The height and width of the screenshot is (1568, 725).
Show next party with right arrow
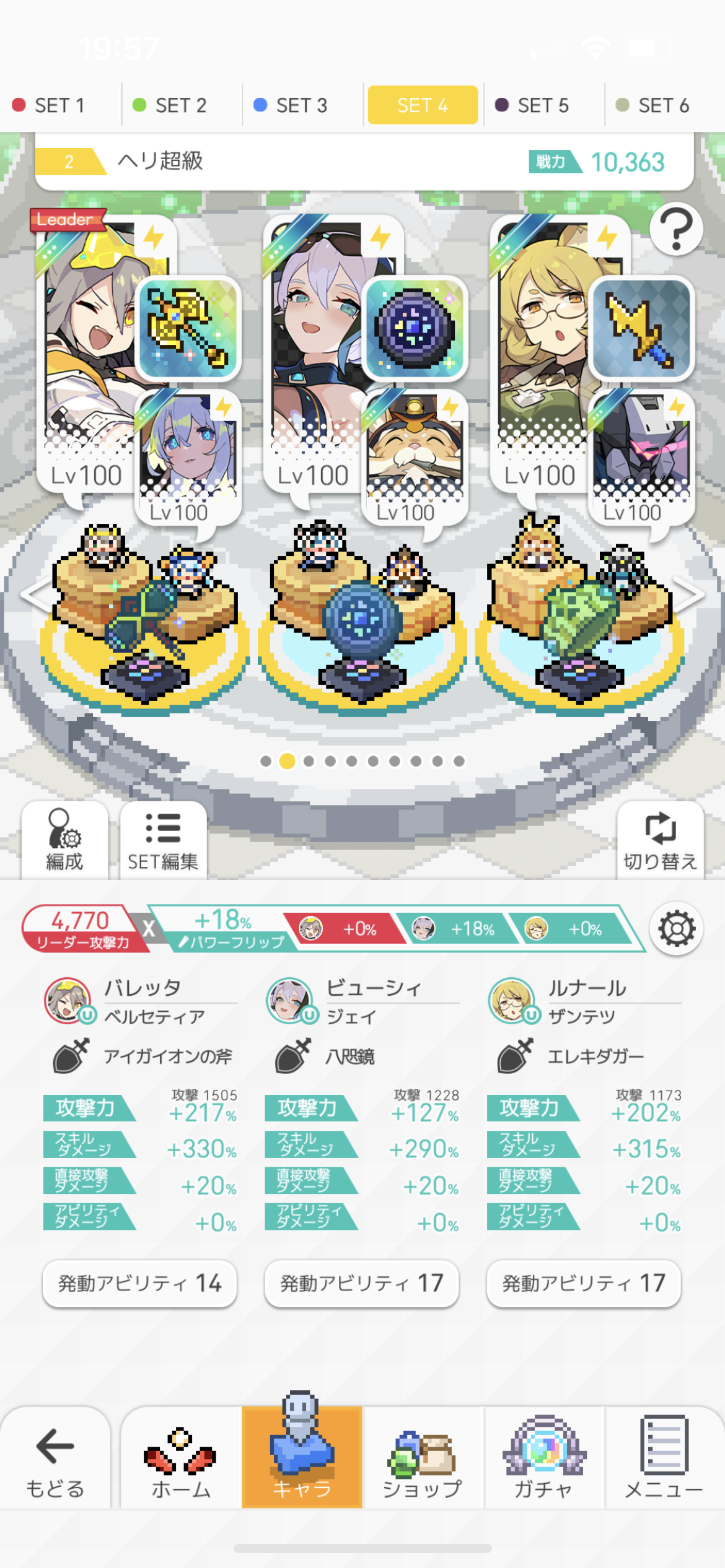pos(689,595)
